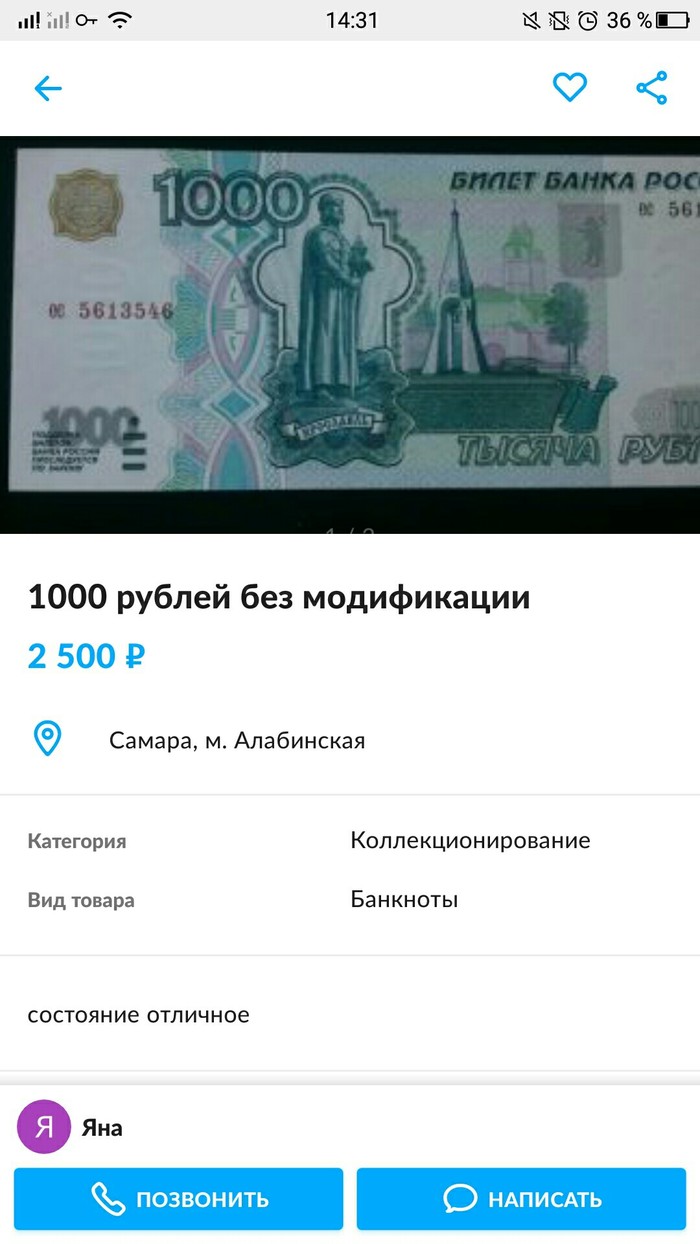Call the seller via Позвонить
The width and height of the screenshot is (700, 1244).
[x=179, y=1199]
